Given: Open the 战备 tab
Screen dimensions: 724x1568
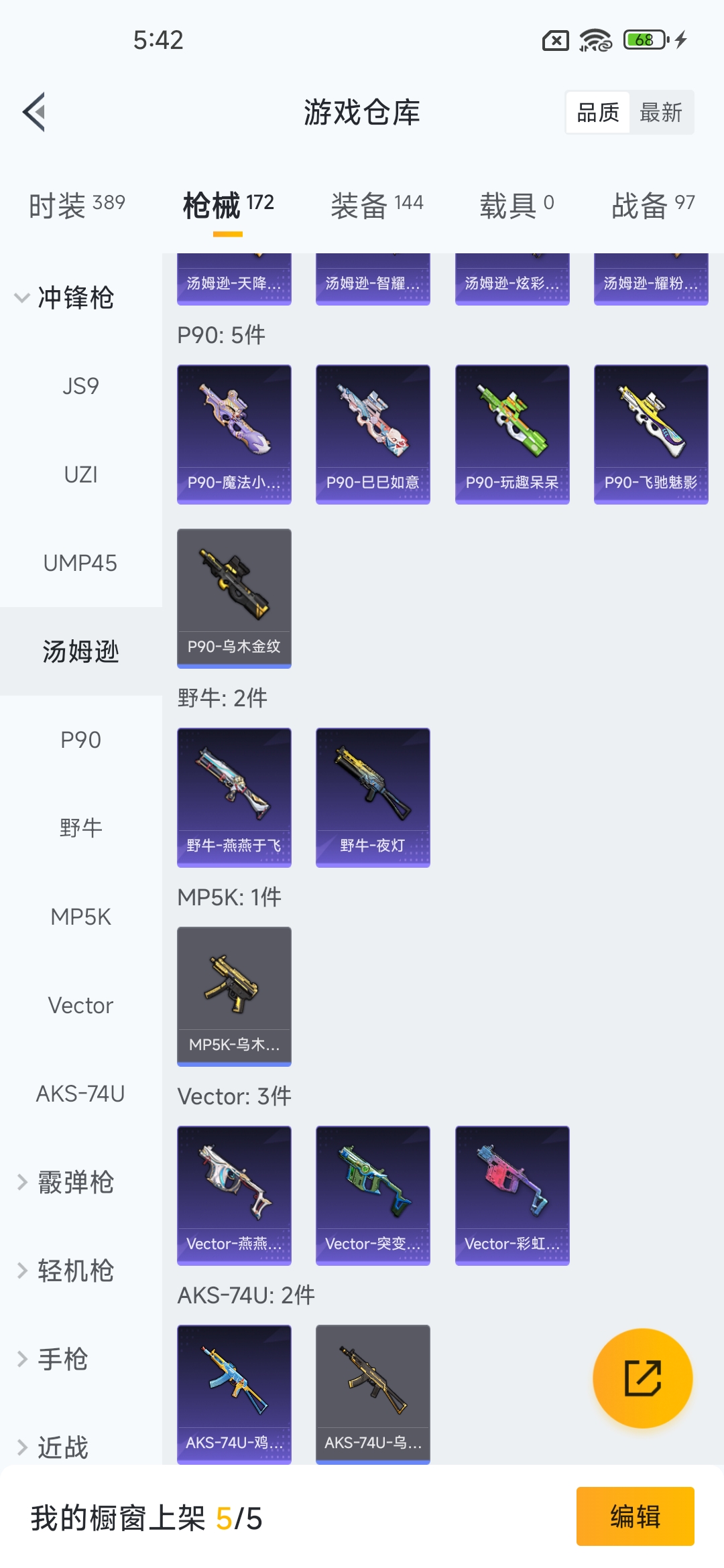Looking at the screenshot, I should (652, 205).
